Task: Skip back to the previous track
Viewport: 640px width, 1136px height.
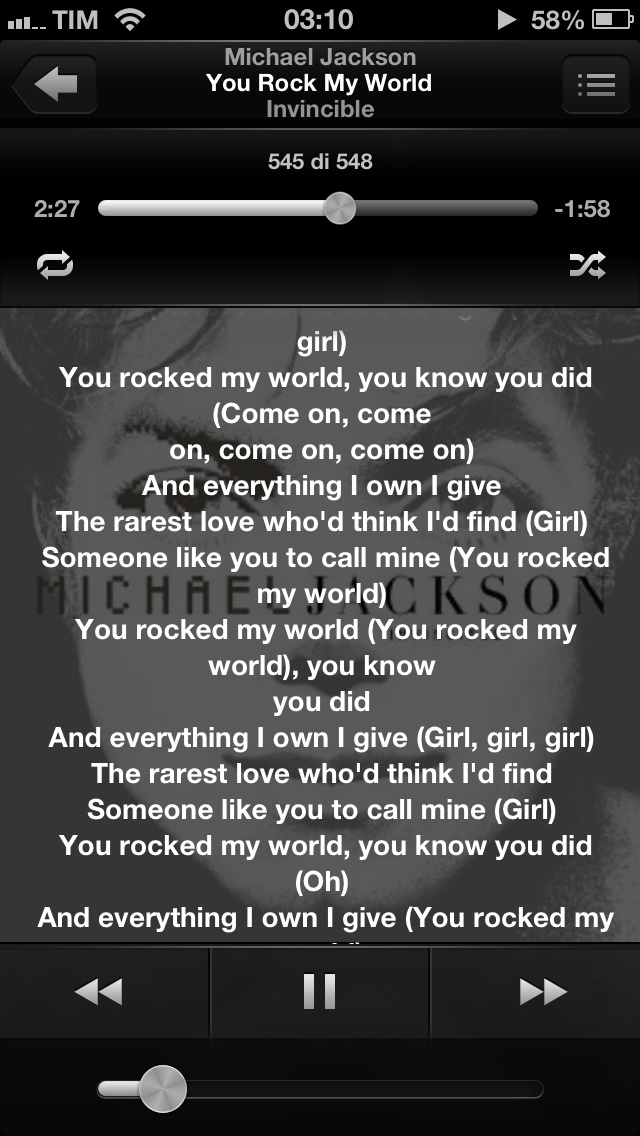Action: (x=99, y=991)
